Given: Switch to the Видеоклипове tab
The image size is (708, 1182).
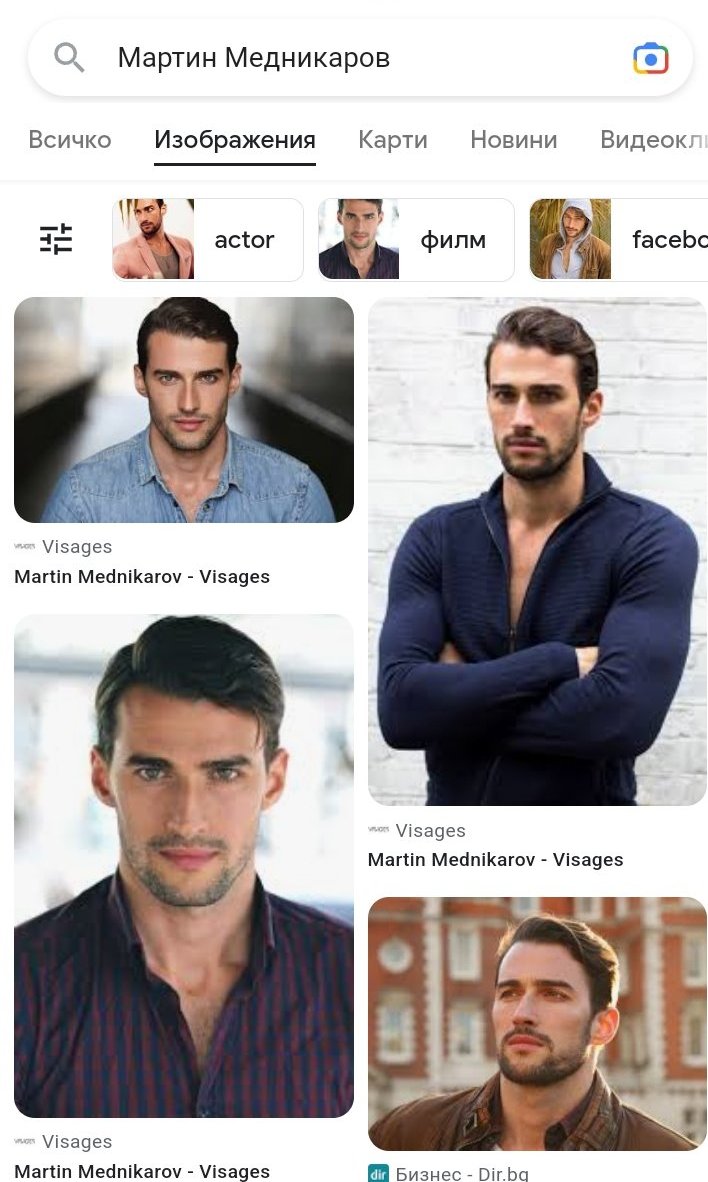Looking at the screenshot, I should click(652, 140).
